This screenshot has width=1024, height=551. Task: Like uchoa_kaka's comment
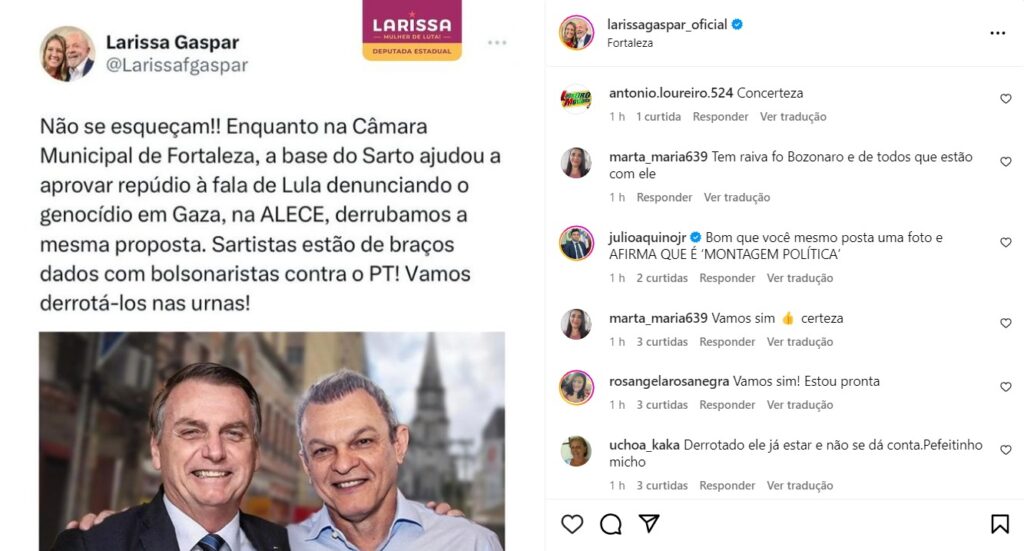point(1006,450)
